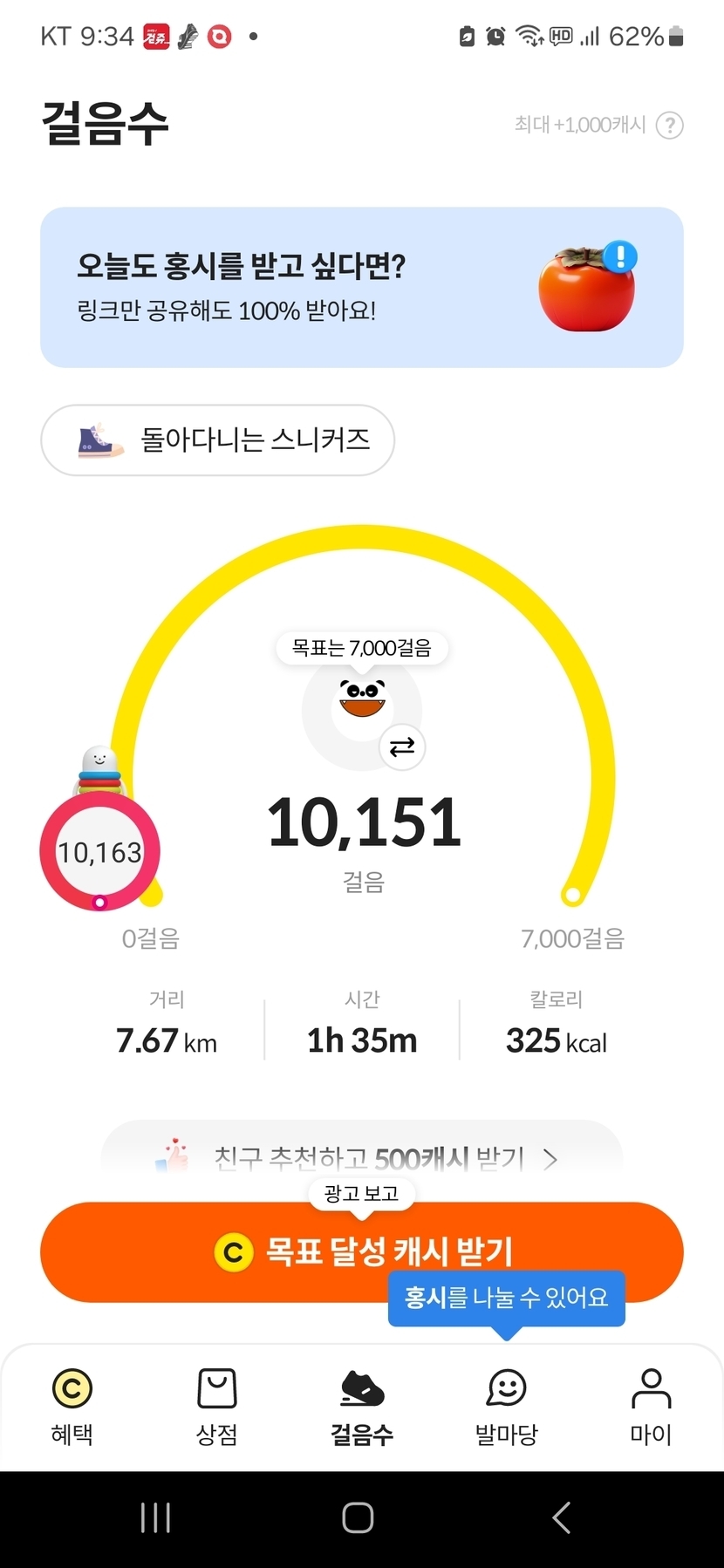Select the 걸음수 tab
Screen dimensions: 724x1568
click(362, 1407)
